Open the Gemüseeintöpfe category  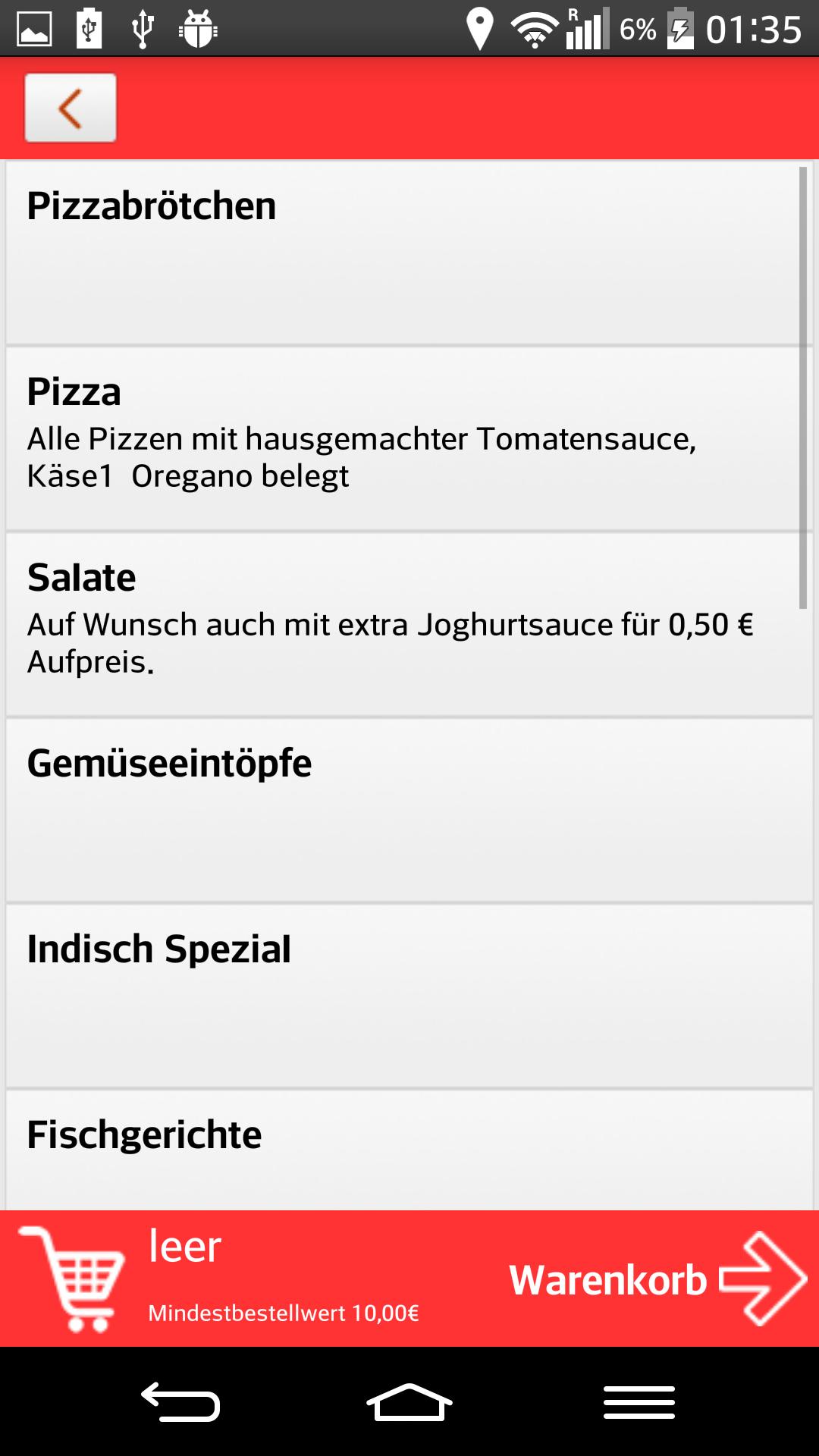pyautogui.click(x=409, y=811)
